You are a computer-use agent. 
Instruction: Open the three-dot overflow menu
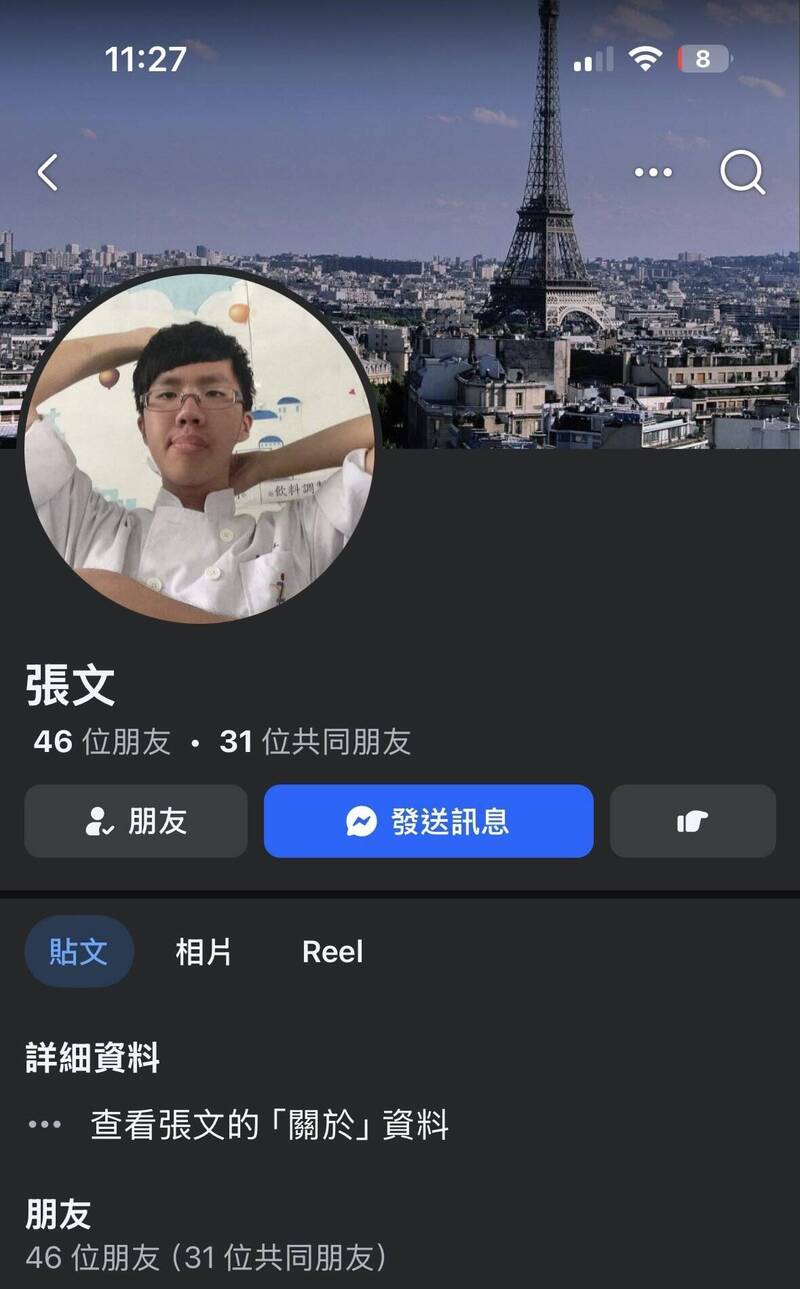tap(653, 173)
